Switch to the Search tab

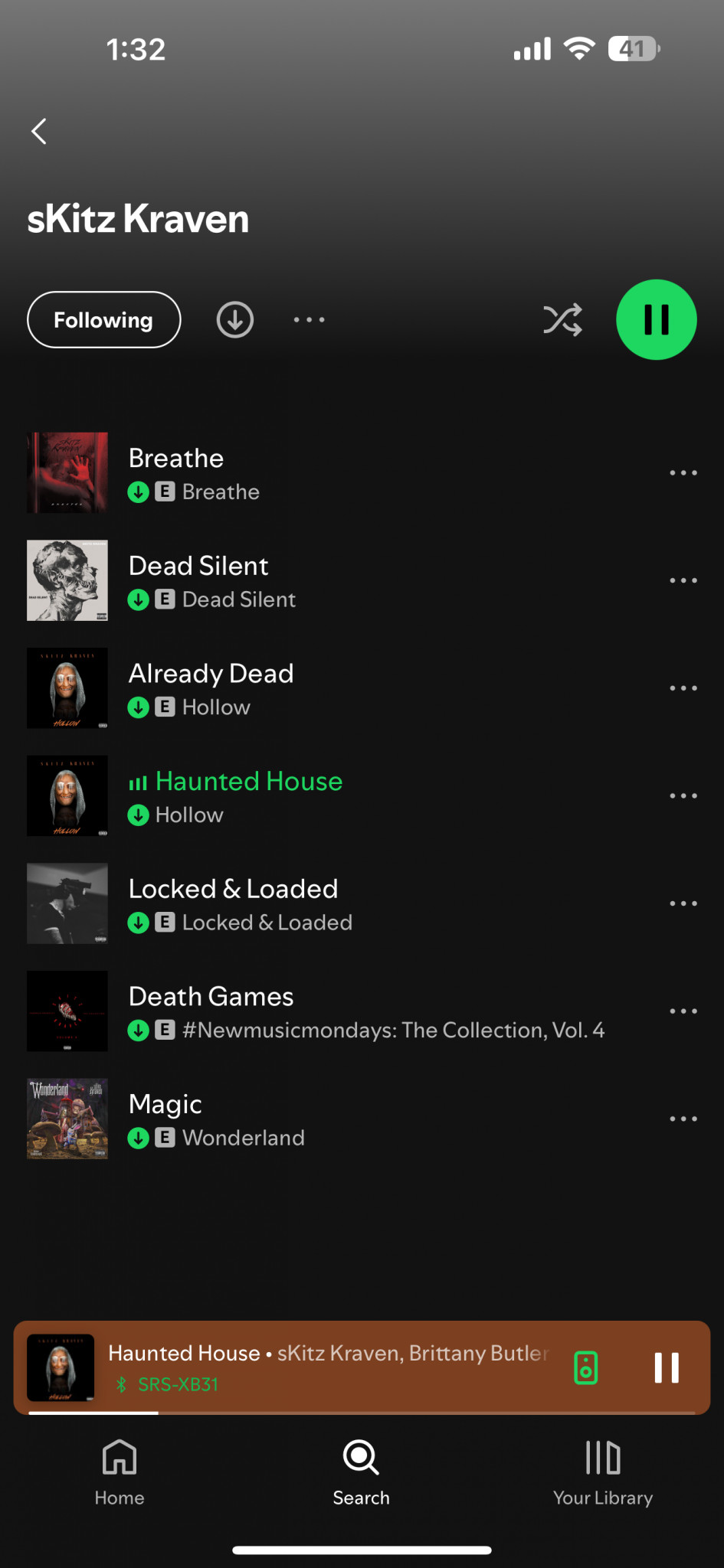pos(361,1472)
